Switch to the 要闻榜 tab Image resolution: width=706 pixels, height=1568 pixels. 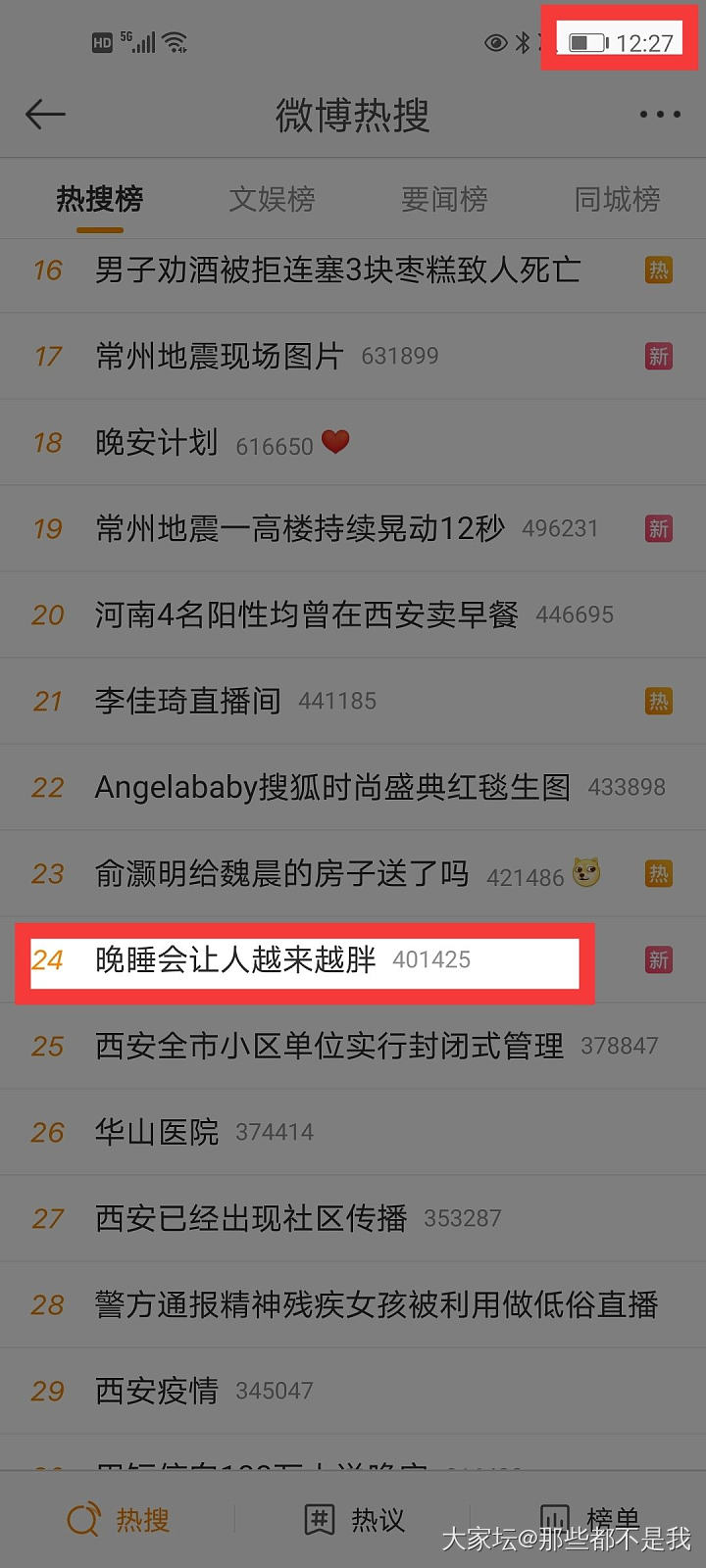(x=444, y=199)
